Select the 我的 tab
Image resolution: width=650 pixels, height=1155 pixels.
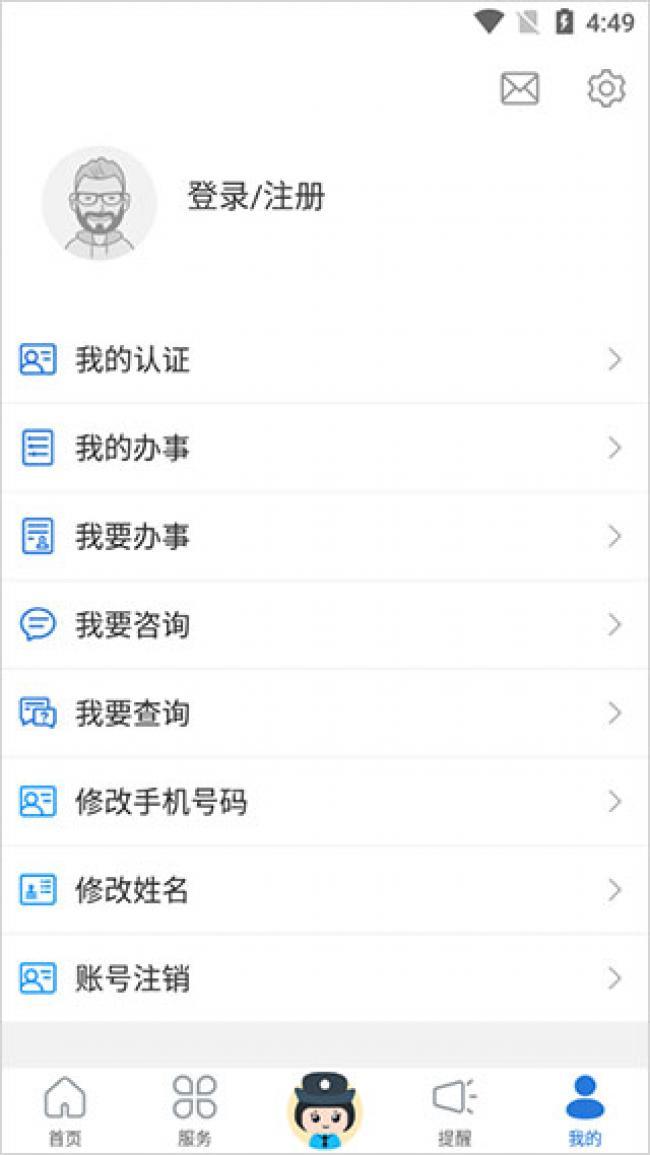pyautogui.click(x=585, y=1110)
